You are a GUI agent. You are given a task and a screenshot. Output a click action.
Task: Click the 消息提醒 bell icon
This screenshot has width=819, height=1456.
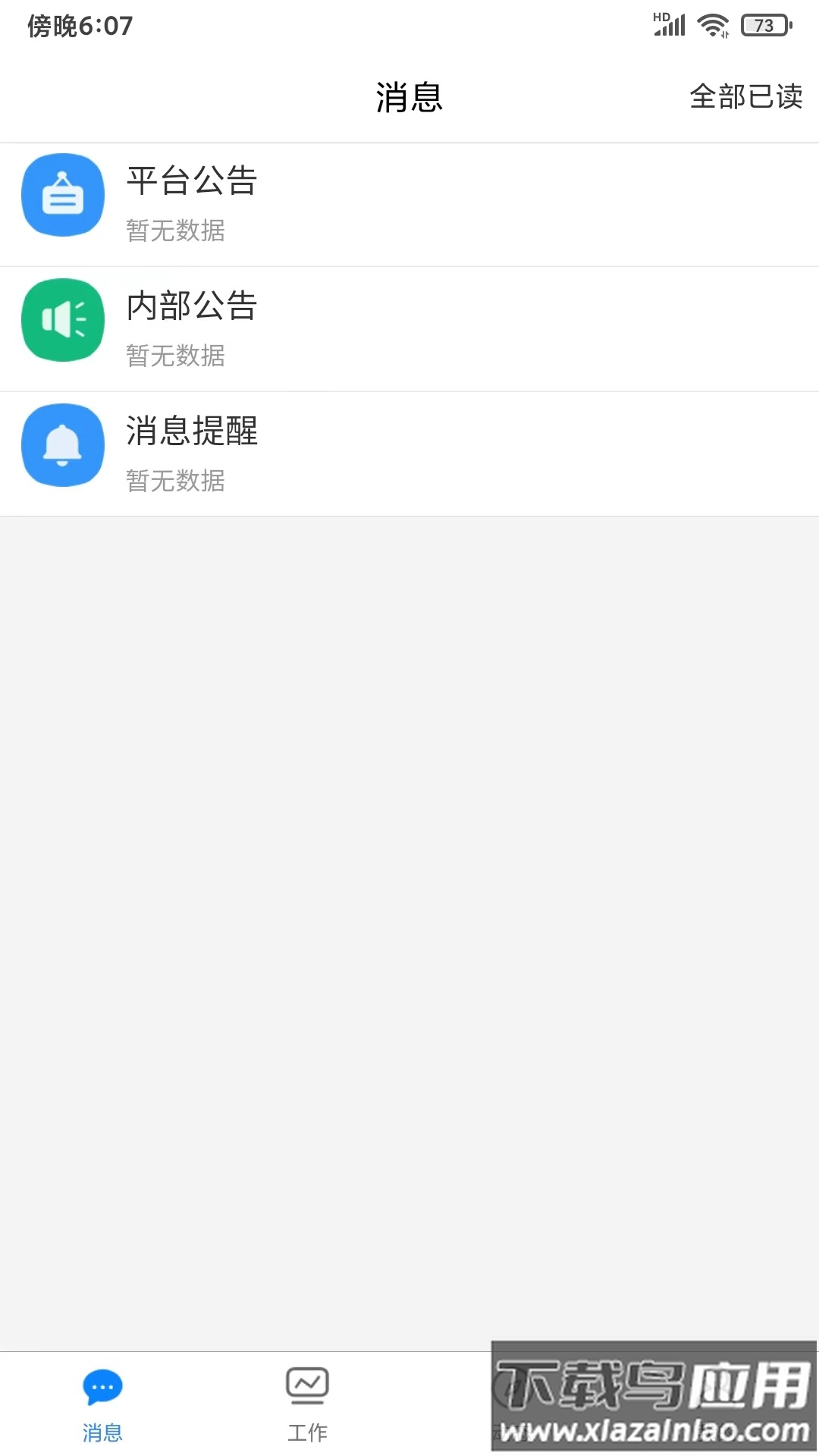tap(63, 446)
